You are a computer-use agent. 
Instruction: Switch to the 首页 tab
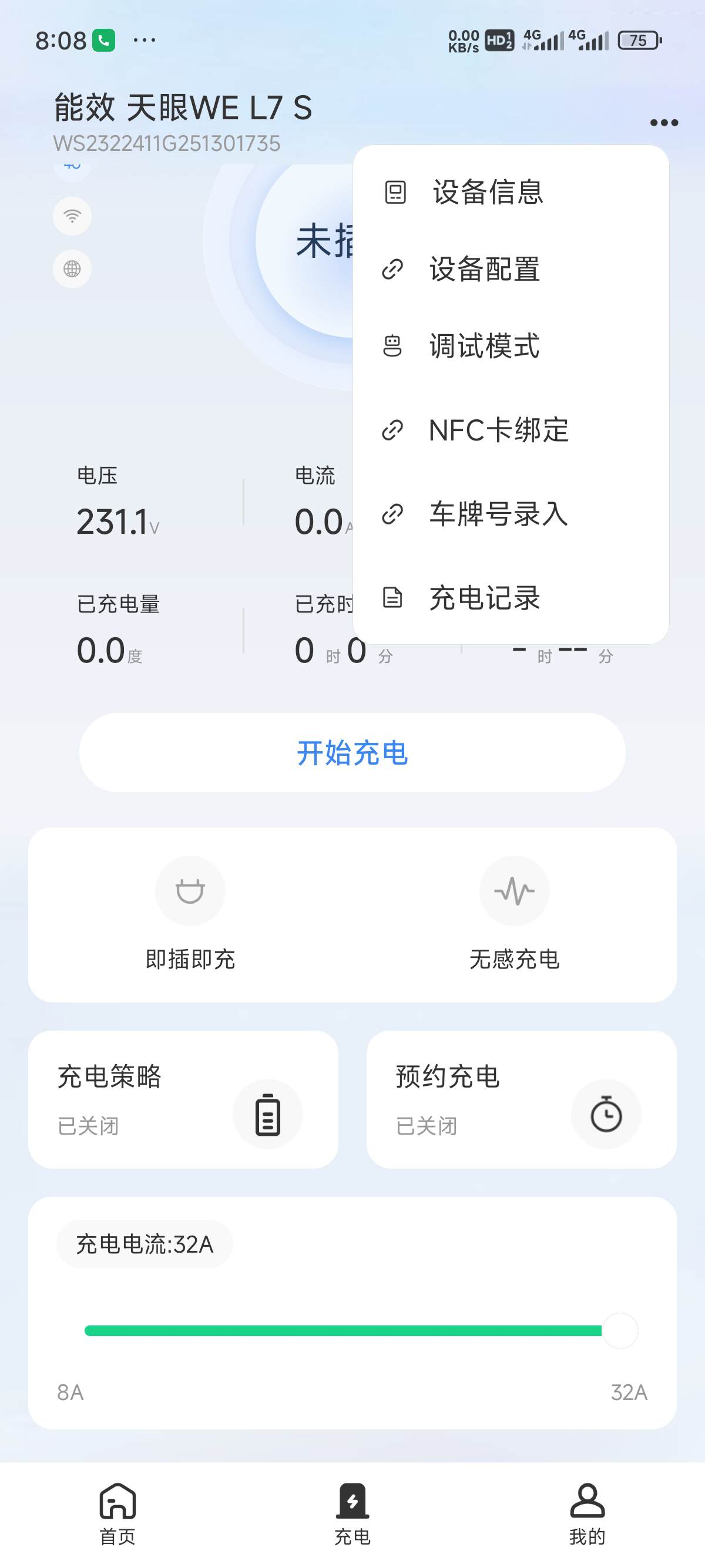coord(117,1514)
